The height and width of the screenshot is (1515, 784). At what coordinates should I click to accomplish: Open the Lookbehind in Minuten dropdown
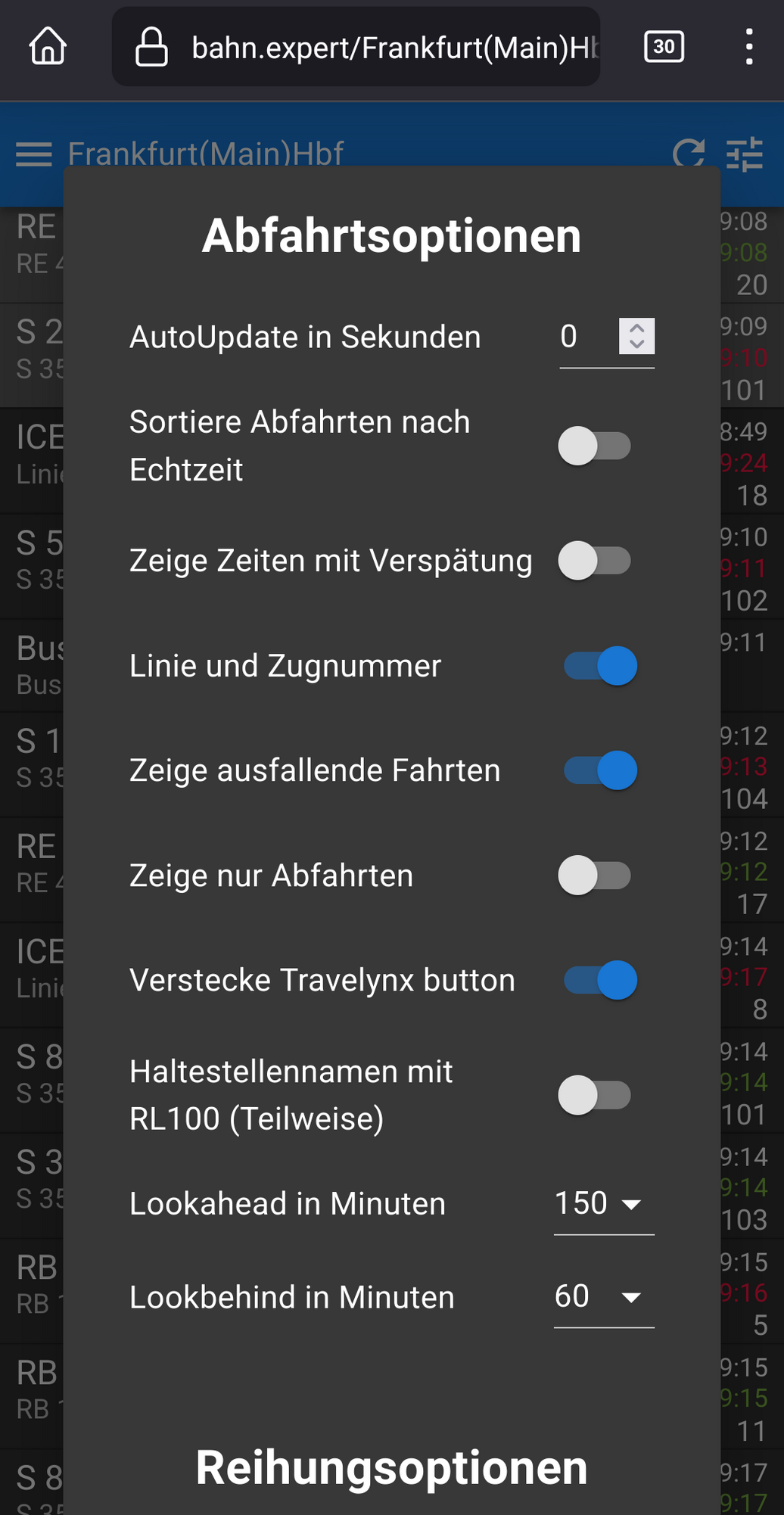(603, 1297)
